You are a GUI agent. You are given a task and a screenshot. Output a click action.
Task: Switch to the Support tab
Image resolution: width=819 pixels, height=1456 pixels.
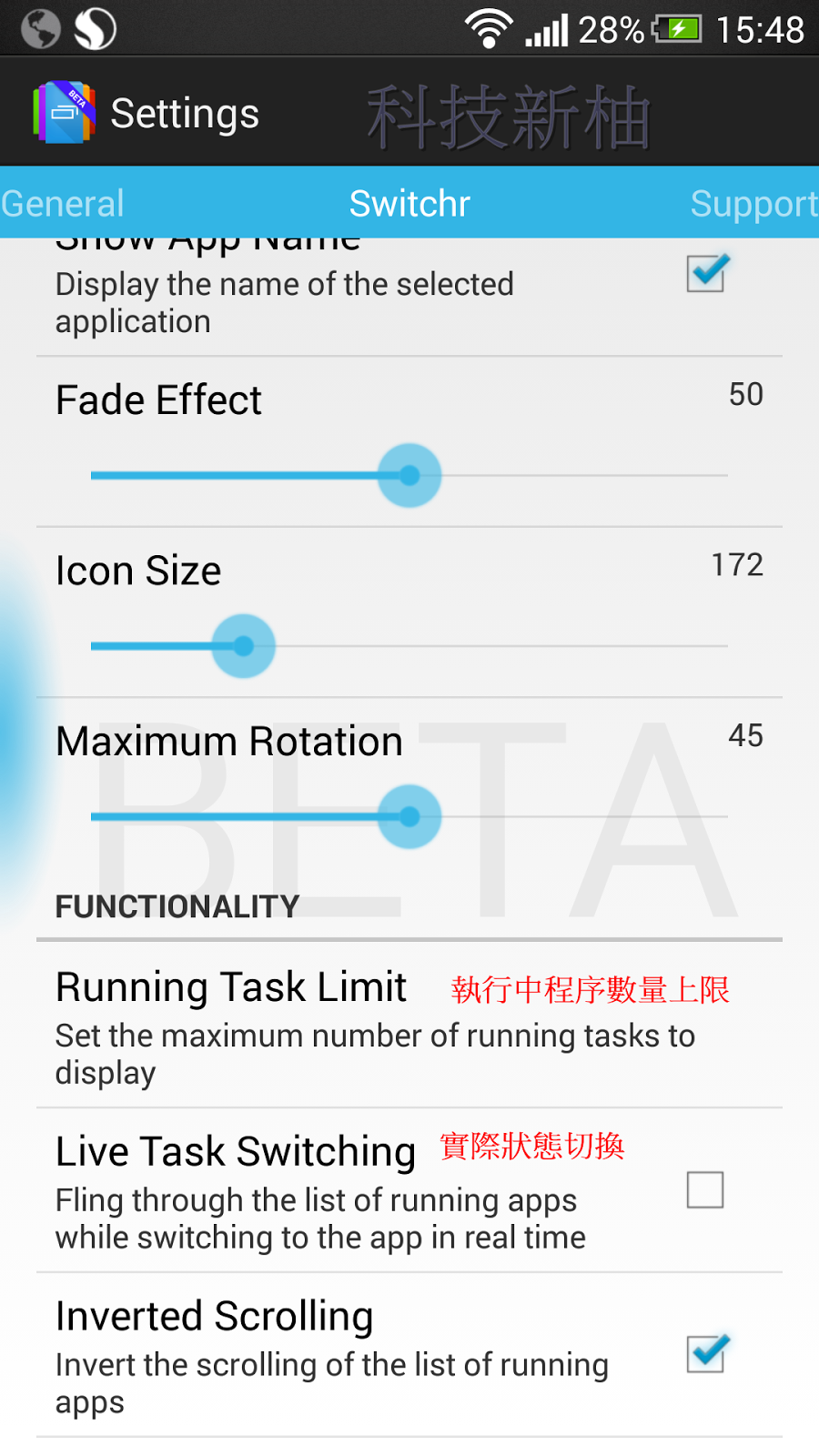(x=753, y=204)
